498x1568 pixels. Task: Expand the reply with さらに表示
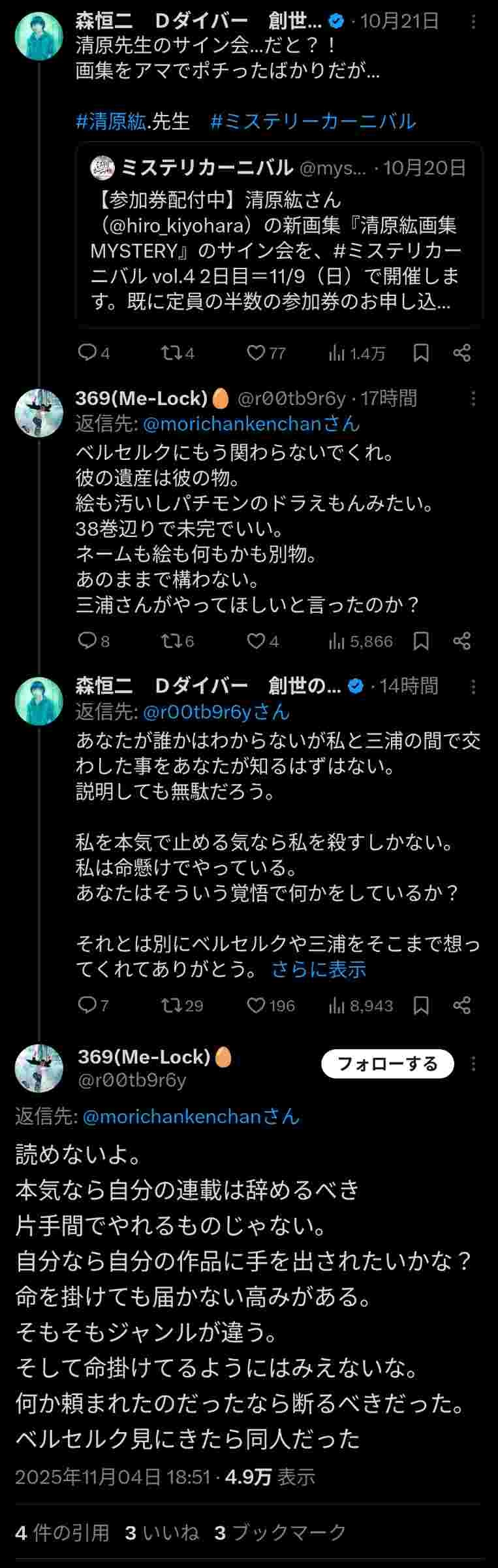tap(319, 970)
